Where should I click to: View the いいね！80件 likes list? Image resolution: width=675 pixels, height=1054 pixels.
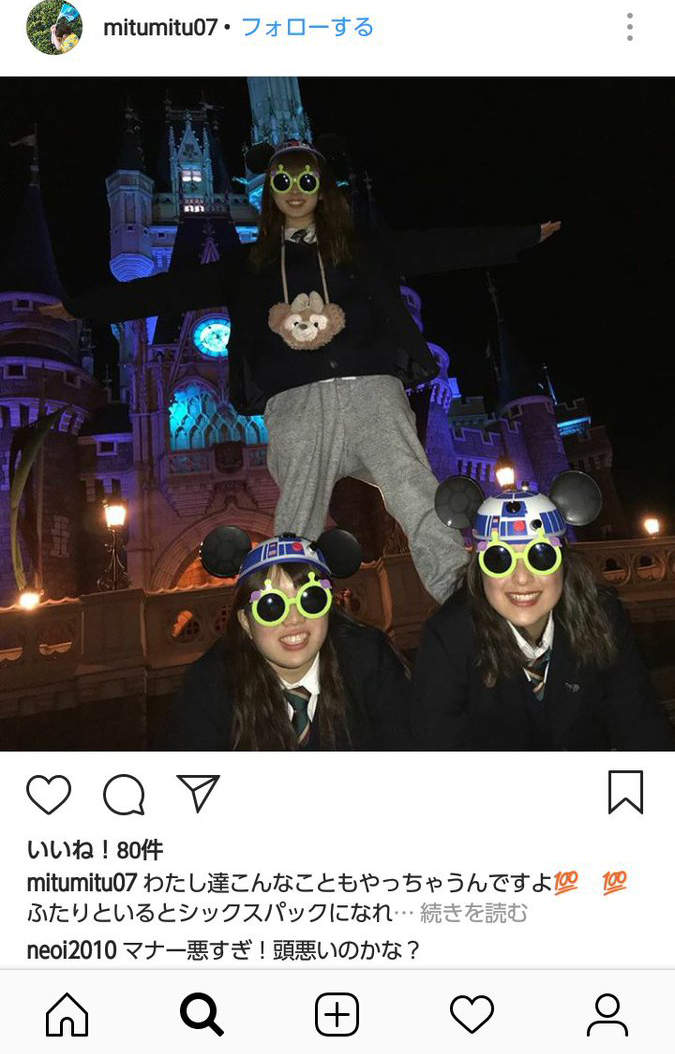coord(94,850)
